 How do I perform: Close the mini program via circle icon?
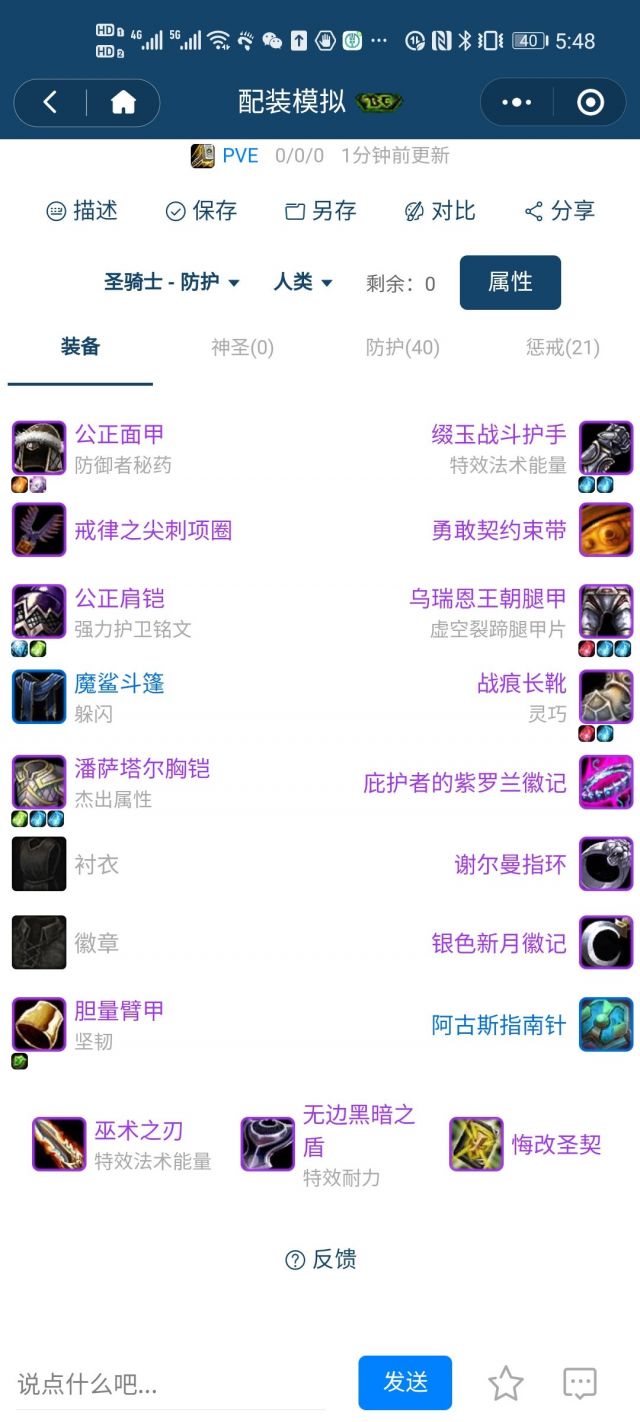click(590, 102)
